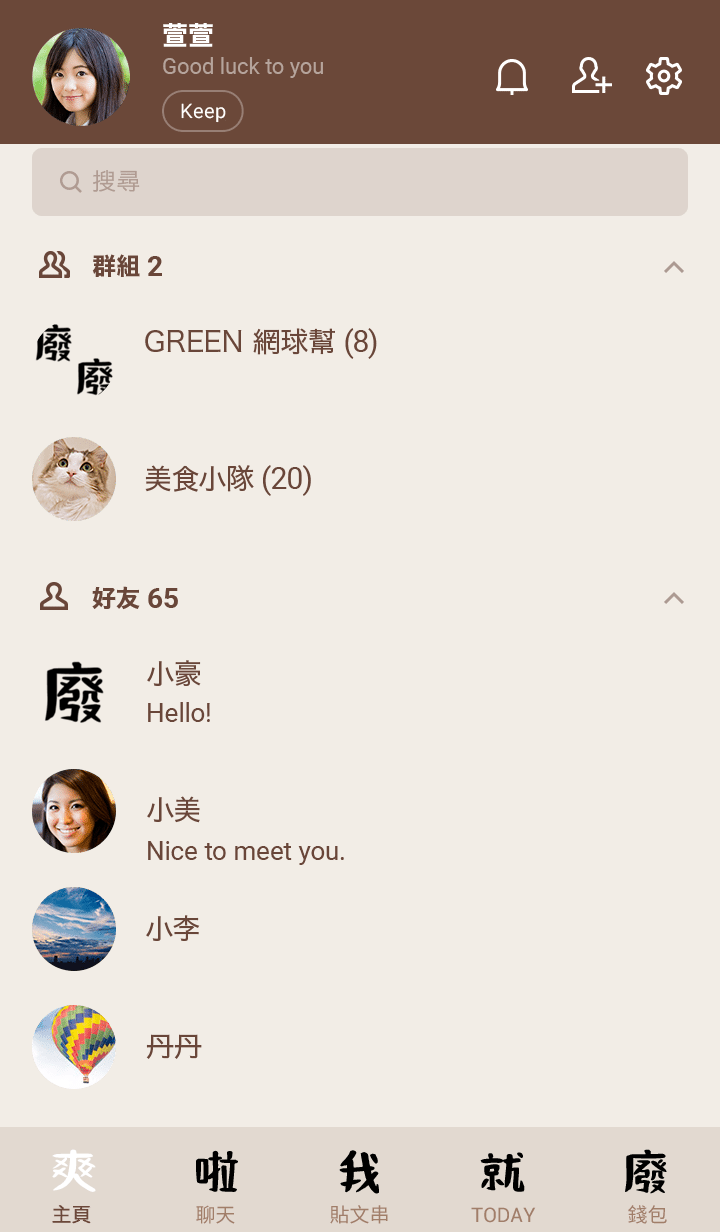The width and height of the screenshot is (720, 1232).
Task: Open the settings gear
Action: [x=664, y=77]
